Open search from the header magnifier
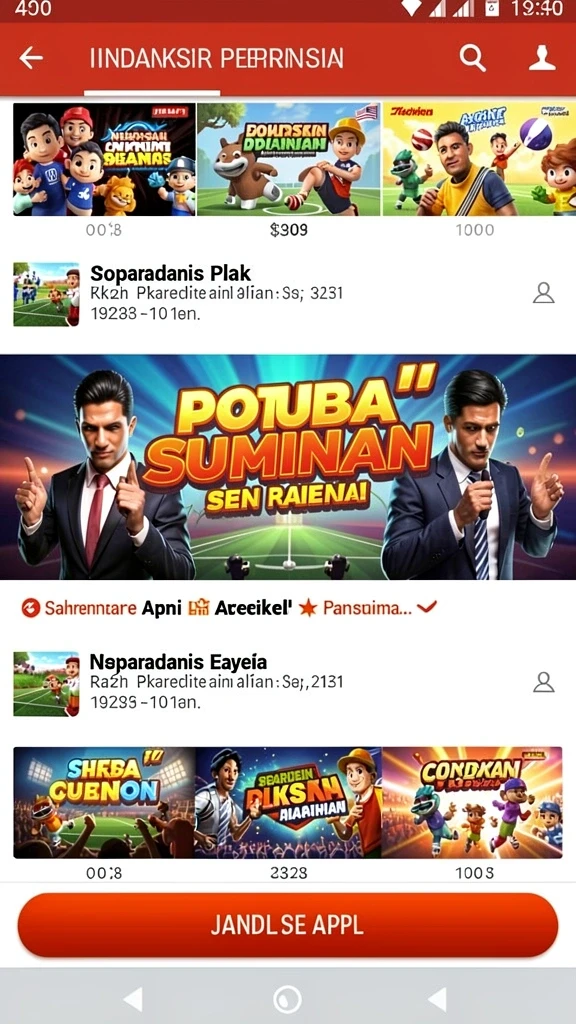Viewport: 576px width, 1024px height. point(472,59)
